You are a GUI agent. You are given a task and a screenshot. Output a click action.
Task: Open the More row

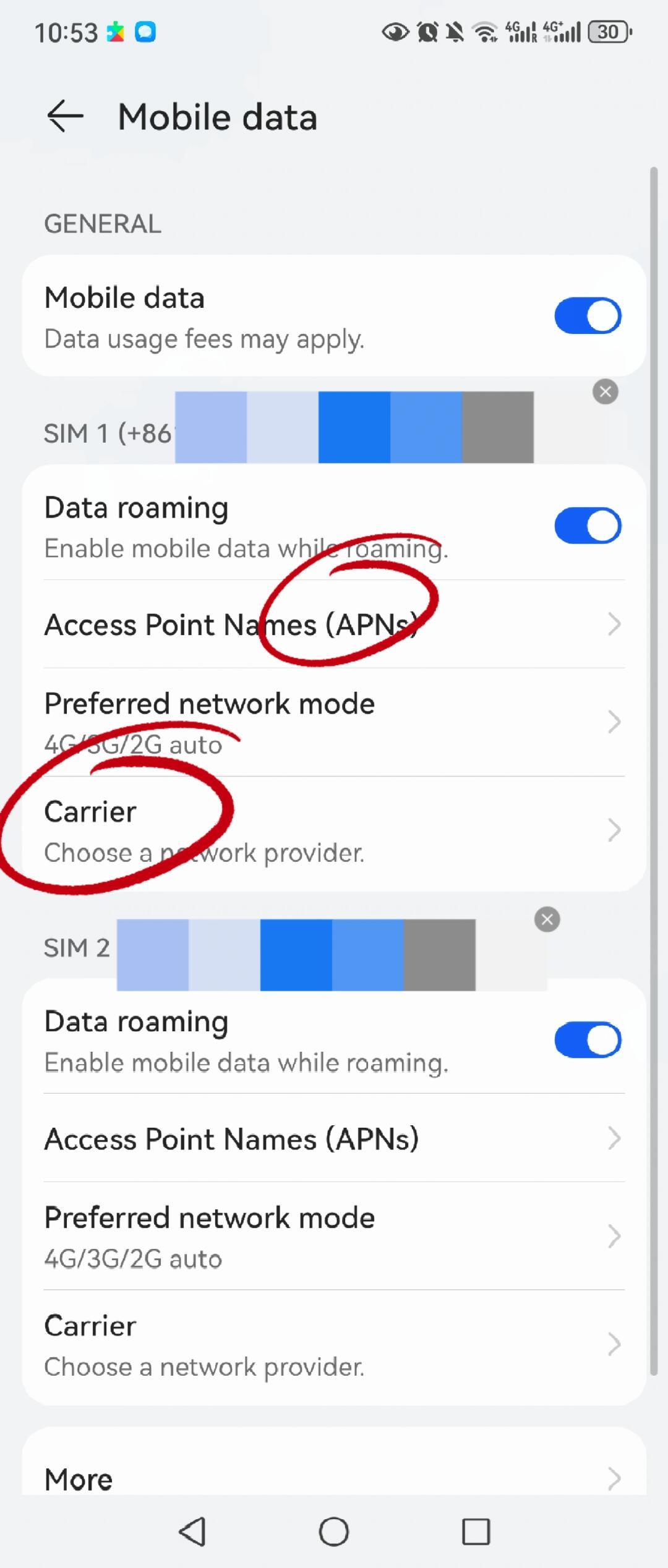pos(334,1478)
